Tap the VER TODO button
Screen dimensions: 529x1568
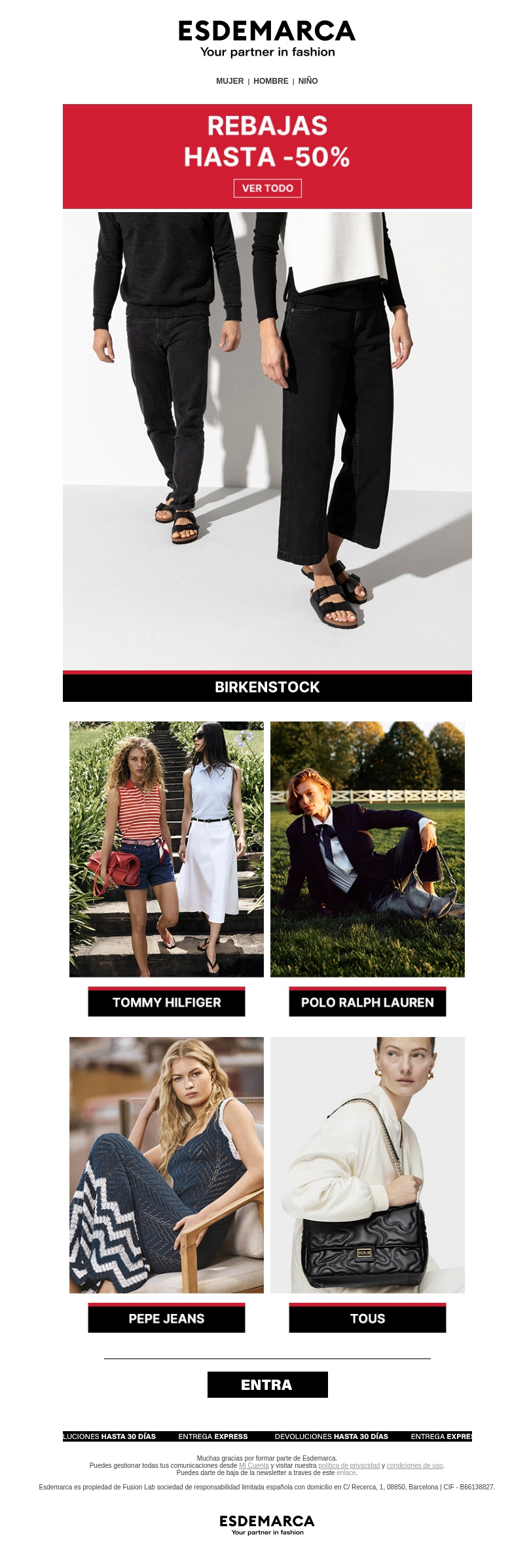pos(267,188)
